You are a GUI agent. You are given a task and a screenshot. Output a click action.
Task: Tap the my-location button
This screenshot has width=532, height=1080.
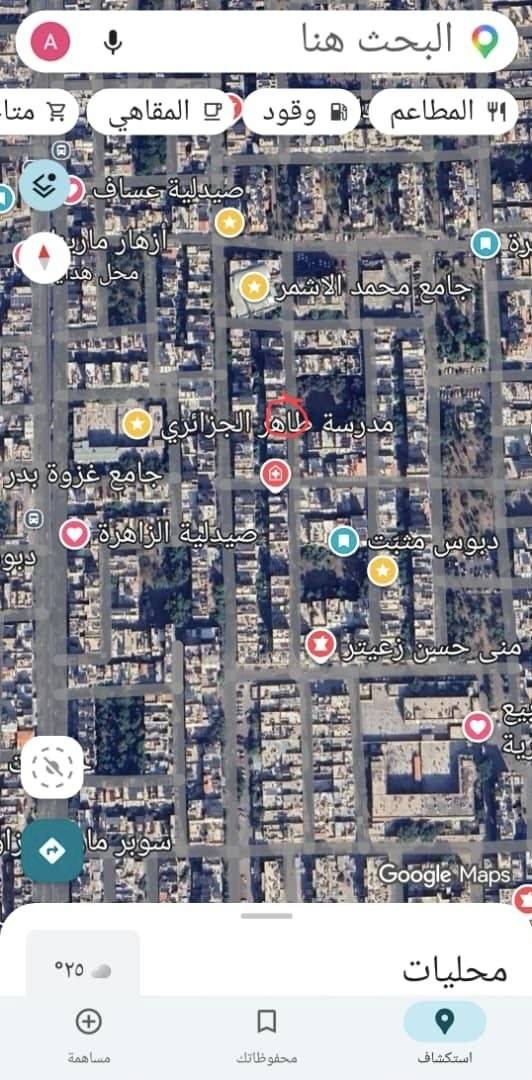(x=52, y=767)
